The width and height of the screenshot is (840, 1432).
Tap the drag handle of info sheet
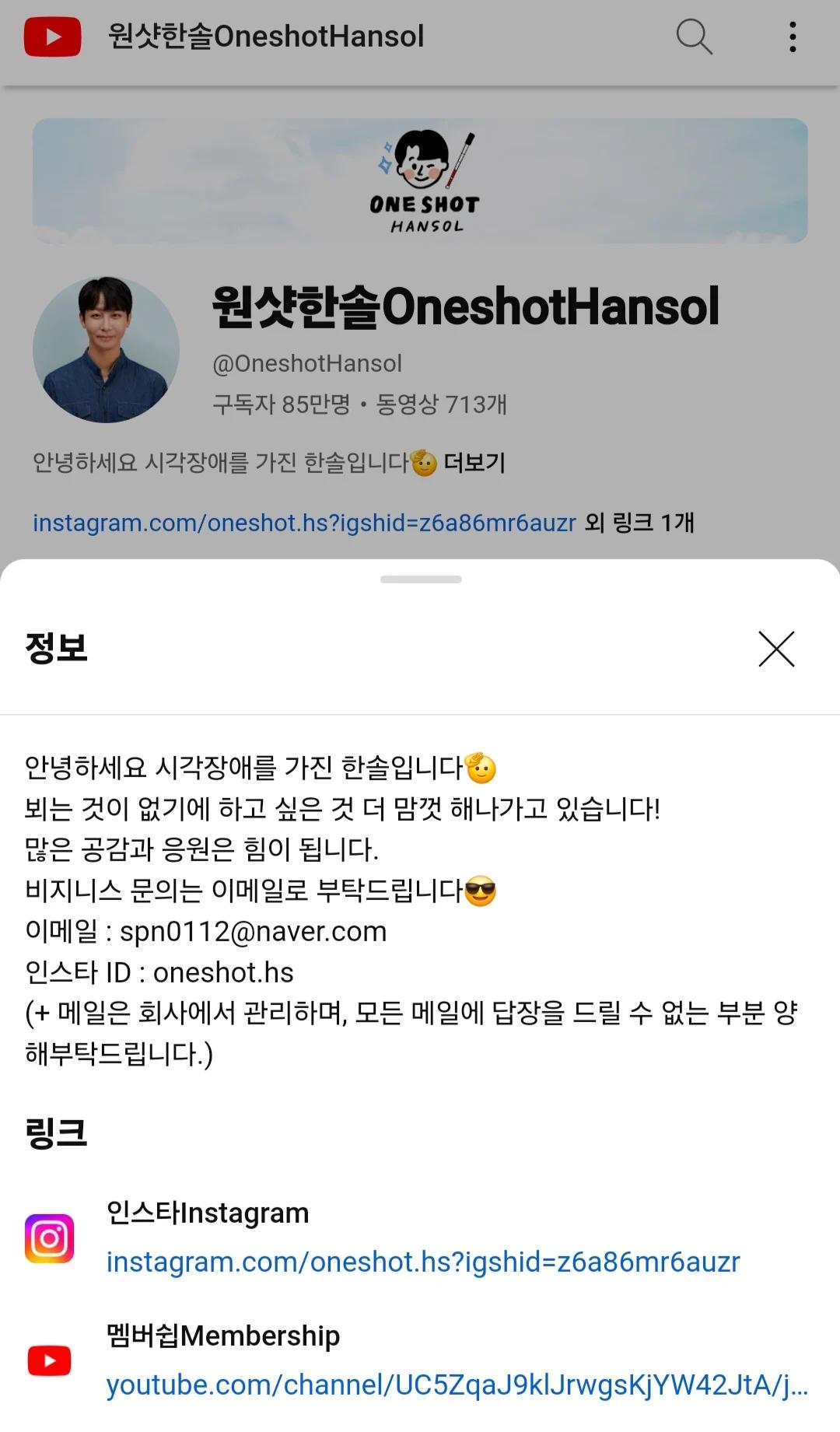(x=421, y=579)
